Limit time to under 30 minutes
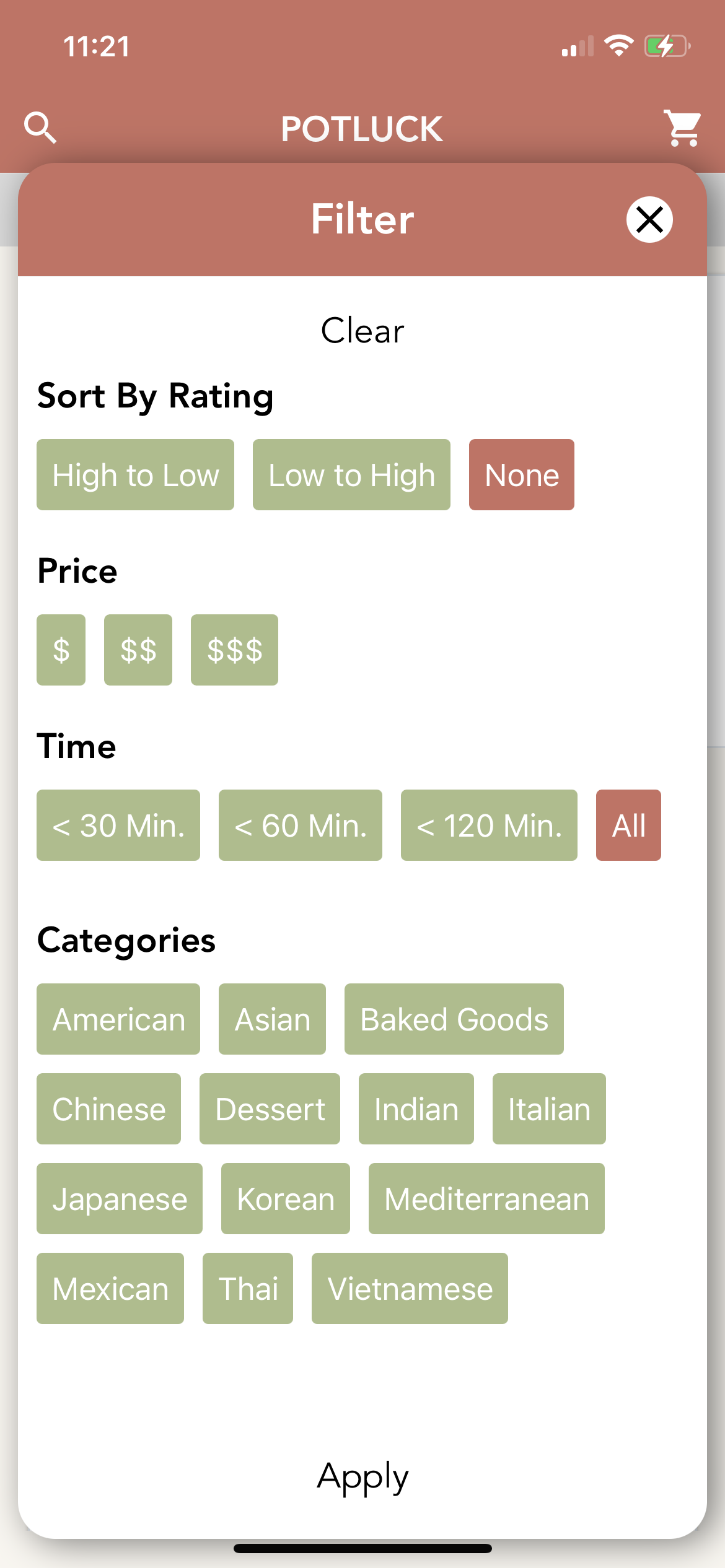Image resolution: width=725 pixels, height=1568 pixels. [x=118, y=825]
